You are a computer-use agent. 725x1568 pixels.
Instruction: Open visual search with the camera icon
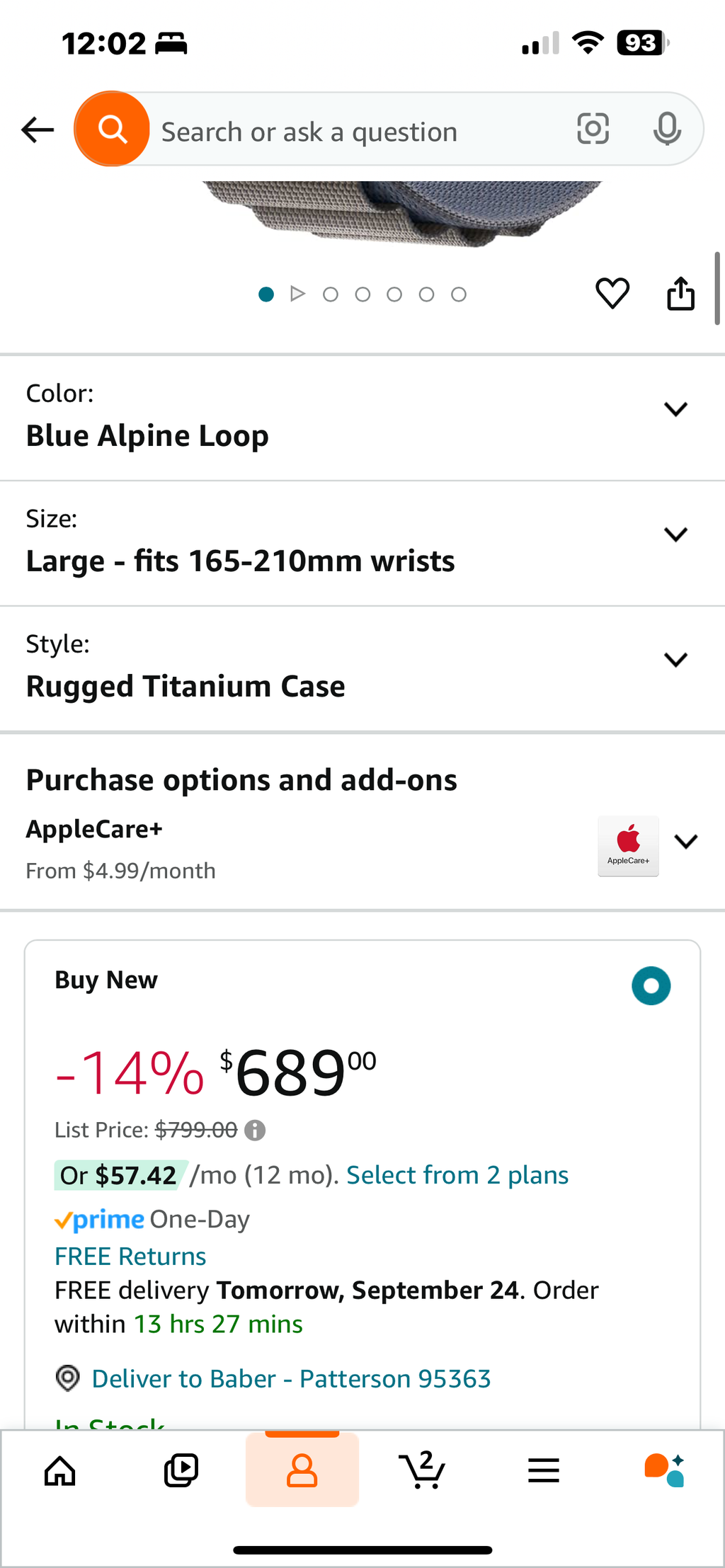(x=593, y=130)
